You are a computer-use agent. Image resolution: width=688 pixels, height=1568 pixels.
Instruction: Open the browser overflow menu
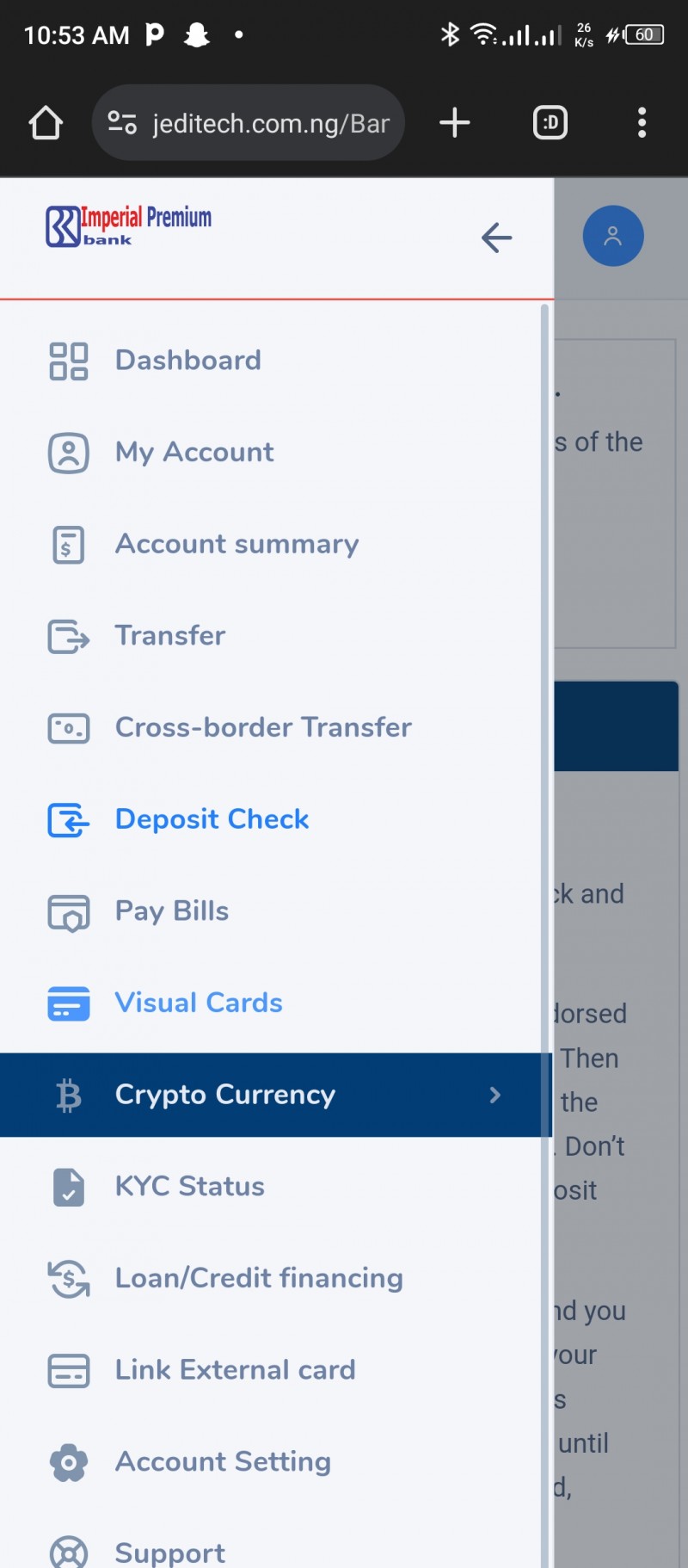(642, 123)
